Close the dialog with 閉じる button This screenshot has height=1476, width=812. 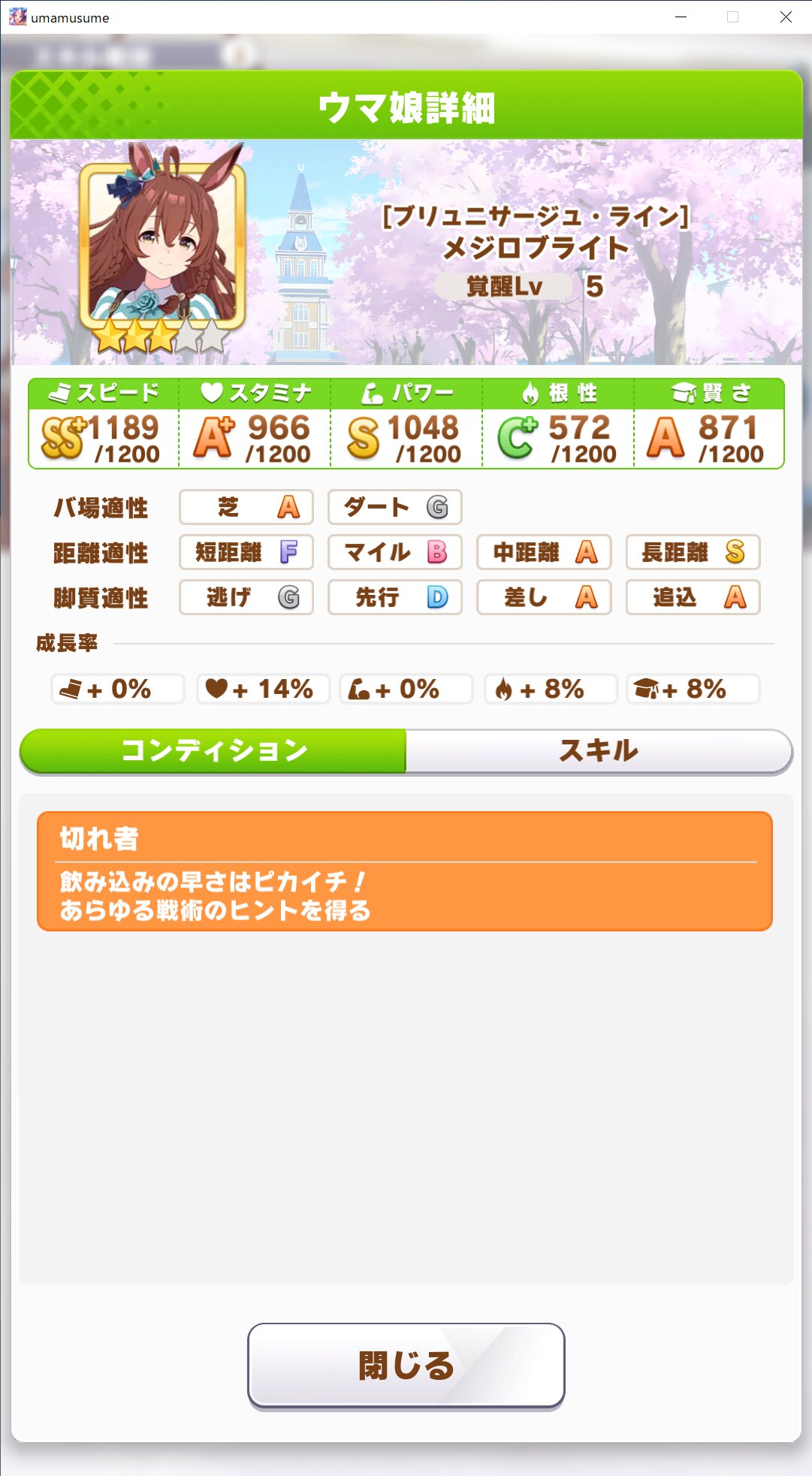406,1365
